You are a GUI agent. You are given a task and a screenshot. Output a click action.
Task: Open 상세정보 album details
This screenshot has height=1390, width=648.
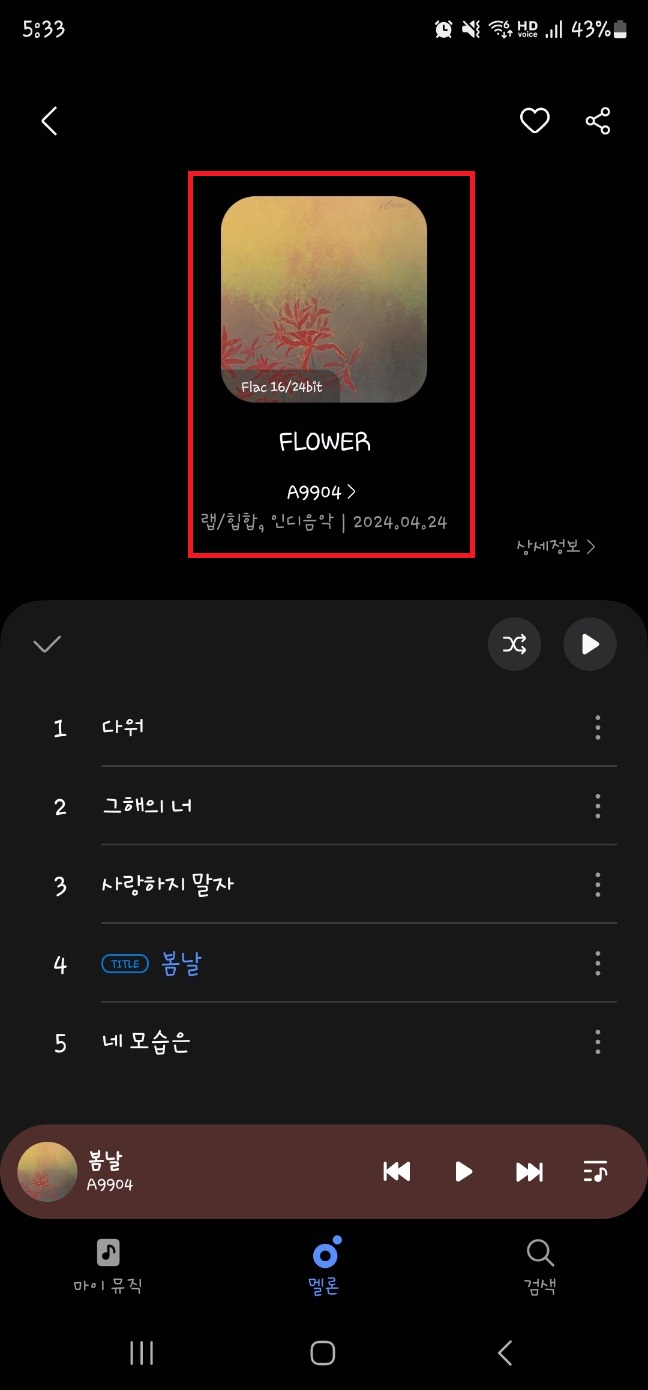click(x=555, y=546)
